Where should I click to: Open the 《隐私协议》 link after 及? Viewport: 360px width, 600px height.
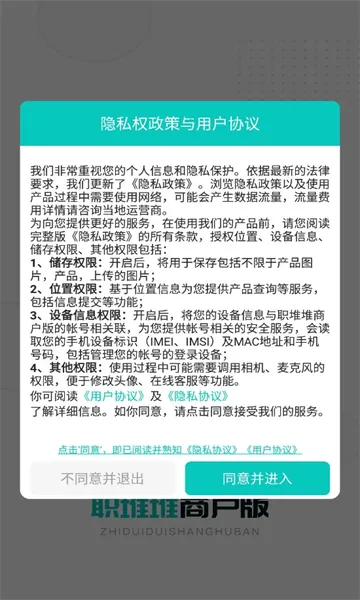[197, 396]
